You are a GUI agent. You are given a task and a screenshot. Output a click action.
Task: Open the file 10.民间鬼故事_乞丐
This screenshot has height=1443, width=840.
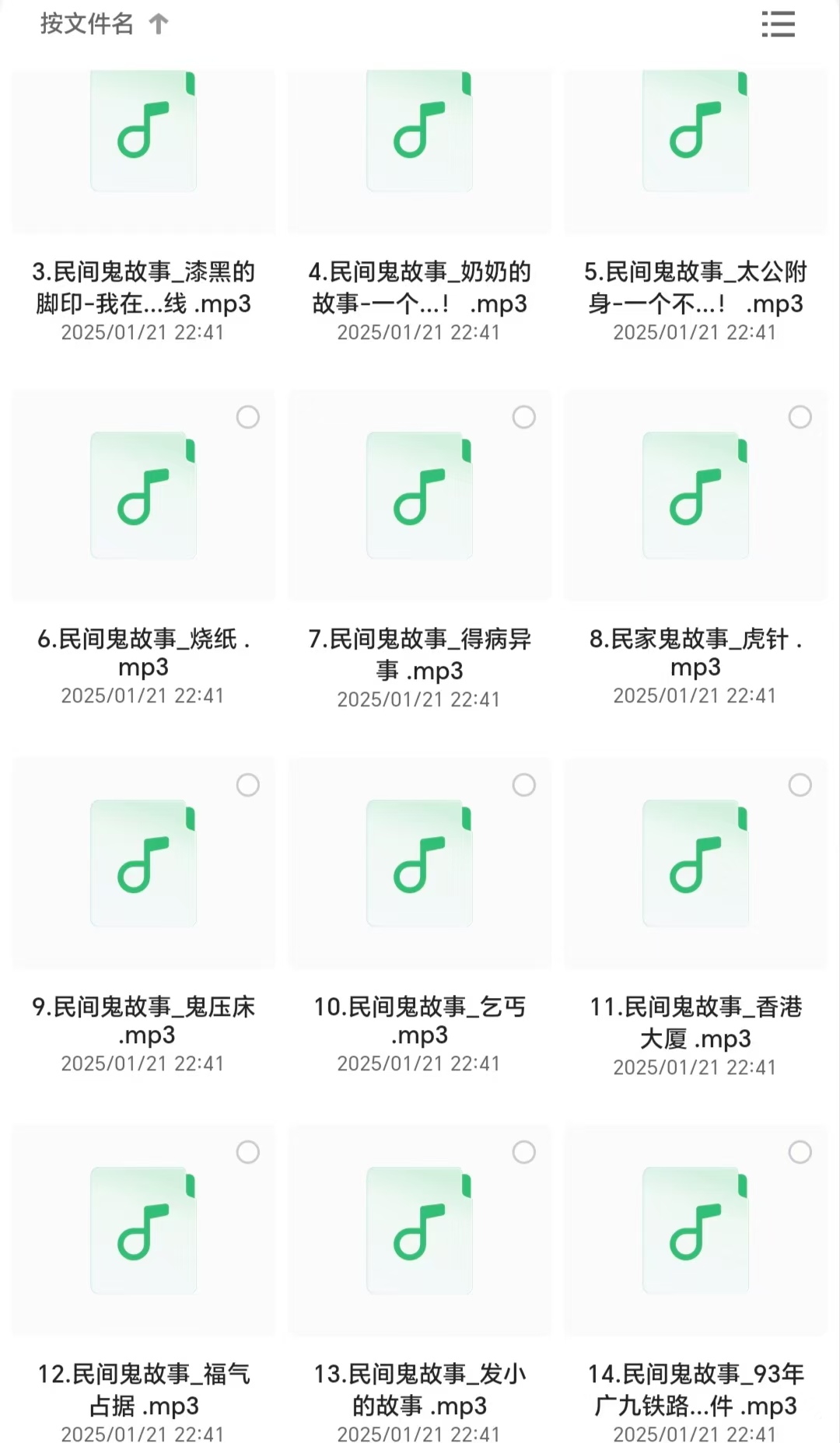[419, 863]
